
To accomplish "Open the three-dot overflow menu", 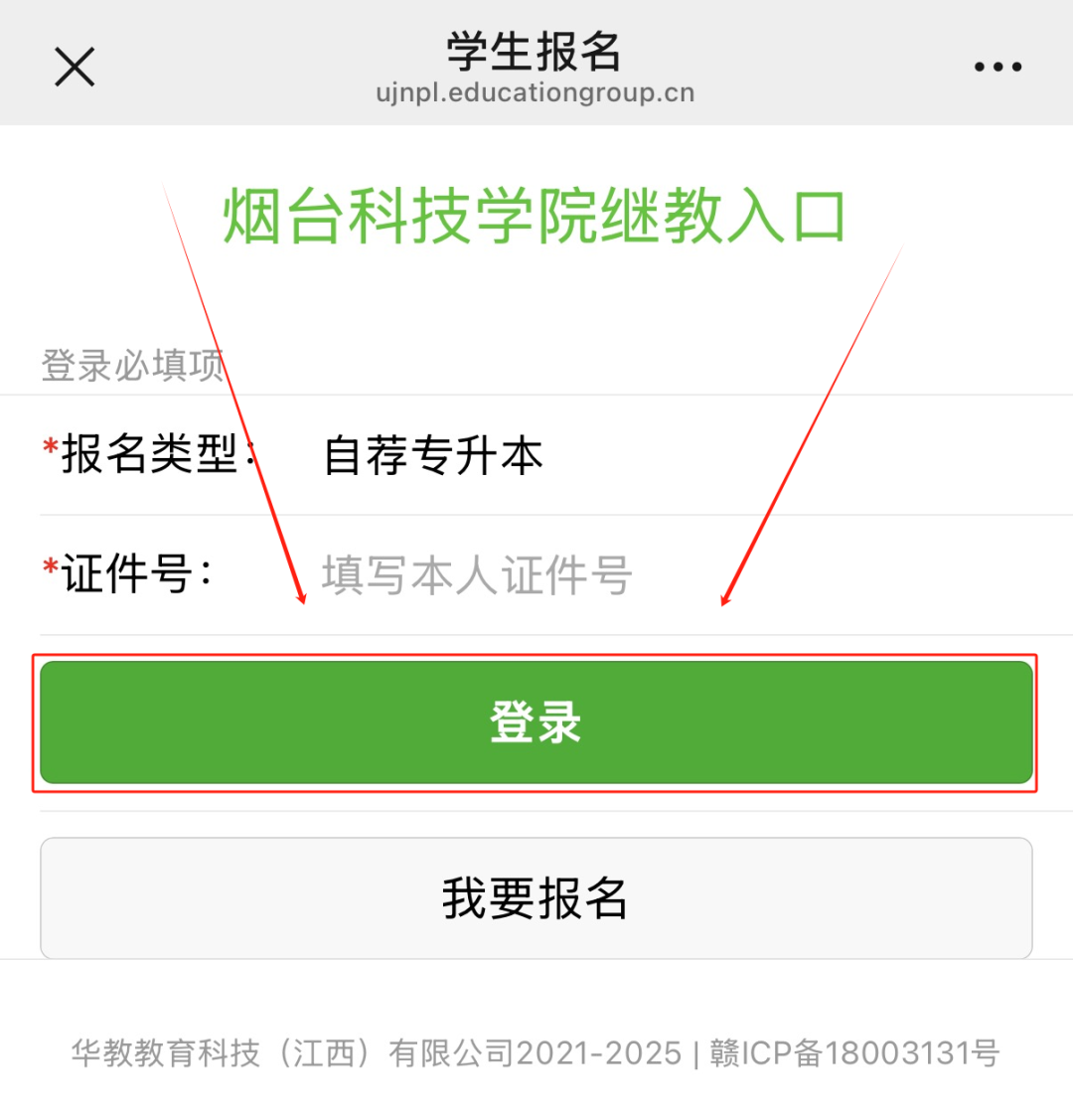I will tap(997, 68).
